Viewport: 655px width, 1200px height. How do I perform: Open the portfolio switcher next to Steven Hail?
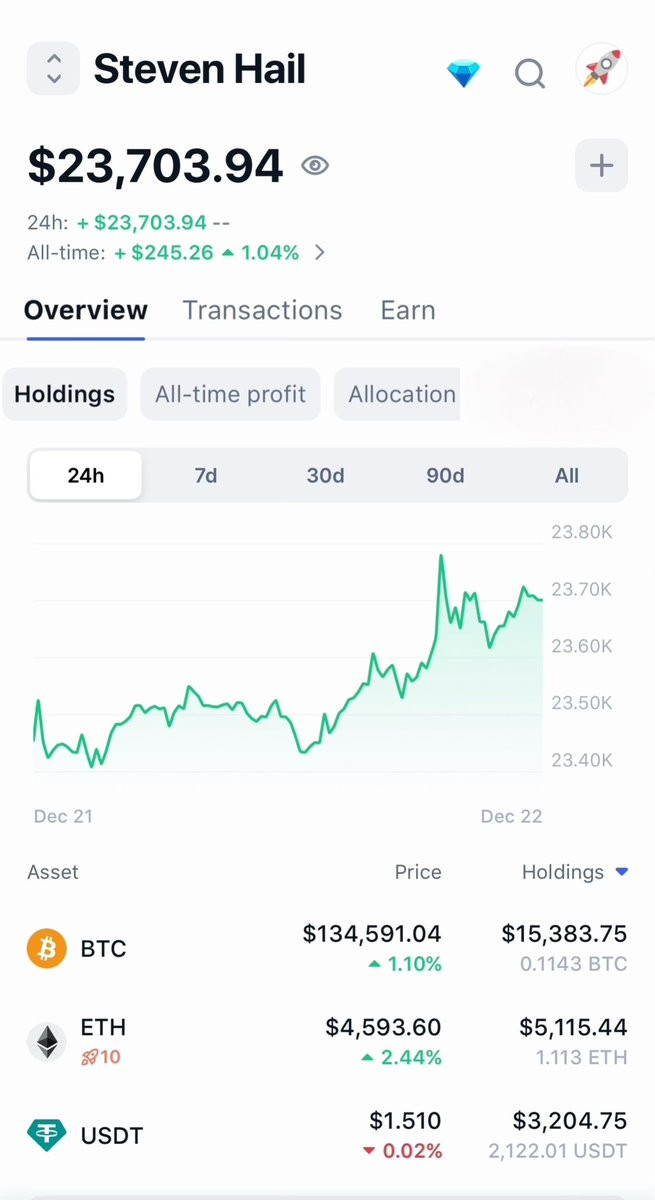[x=53, y=70]
